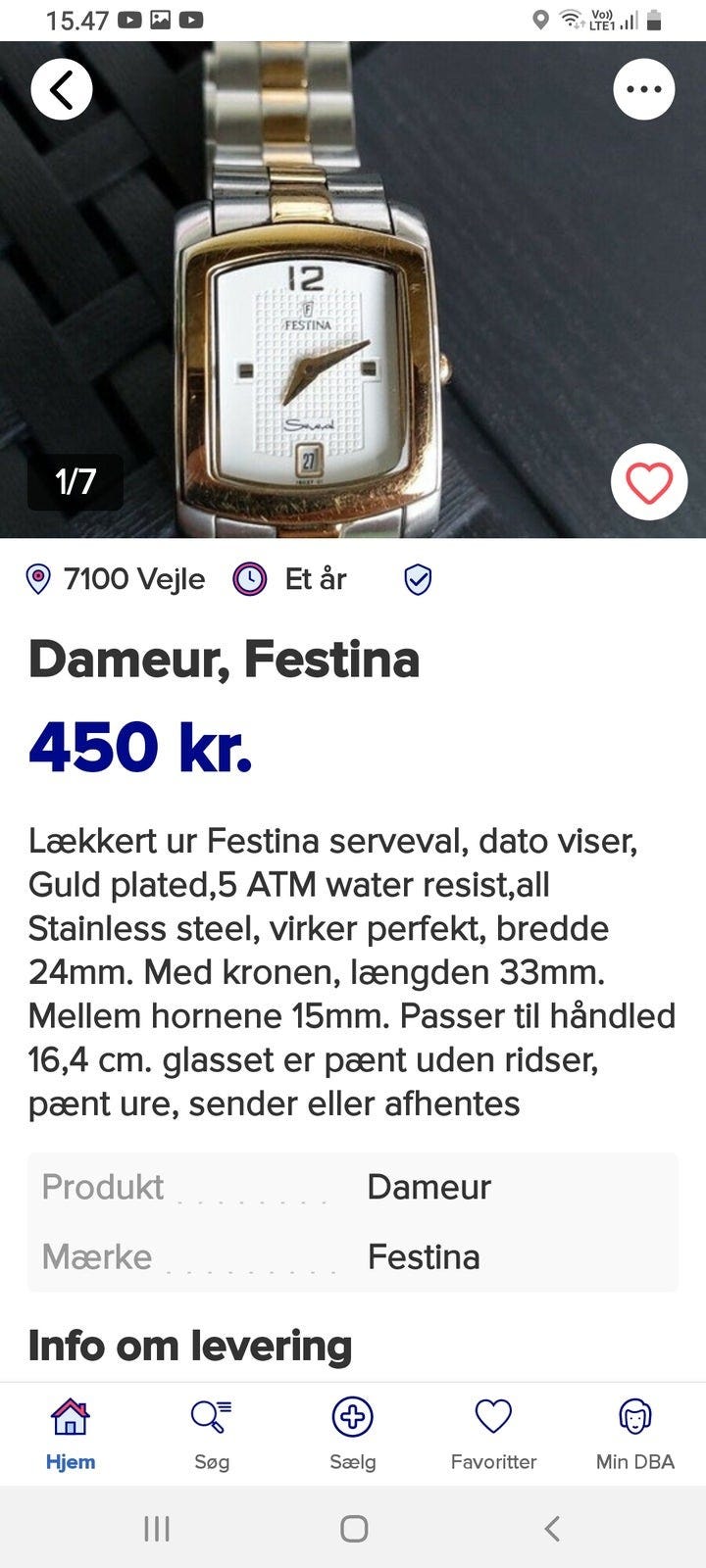Go back with the back arrow button
This screenshot has height=1568, width=706.
pyautogui.click(x=62, y=88)
